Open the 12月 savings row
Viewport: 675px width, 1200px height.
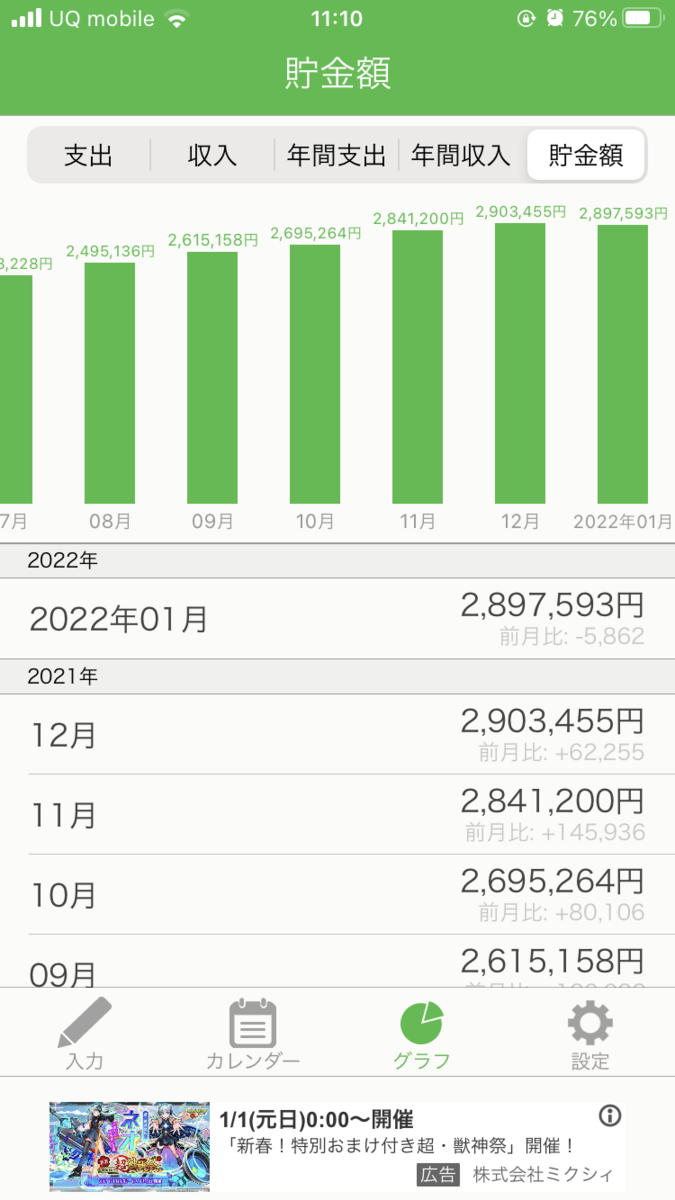click(x=337, y=735)
